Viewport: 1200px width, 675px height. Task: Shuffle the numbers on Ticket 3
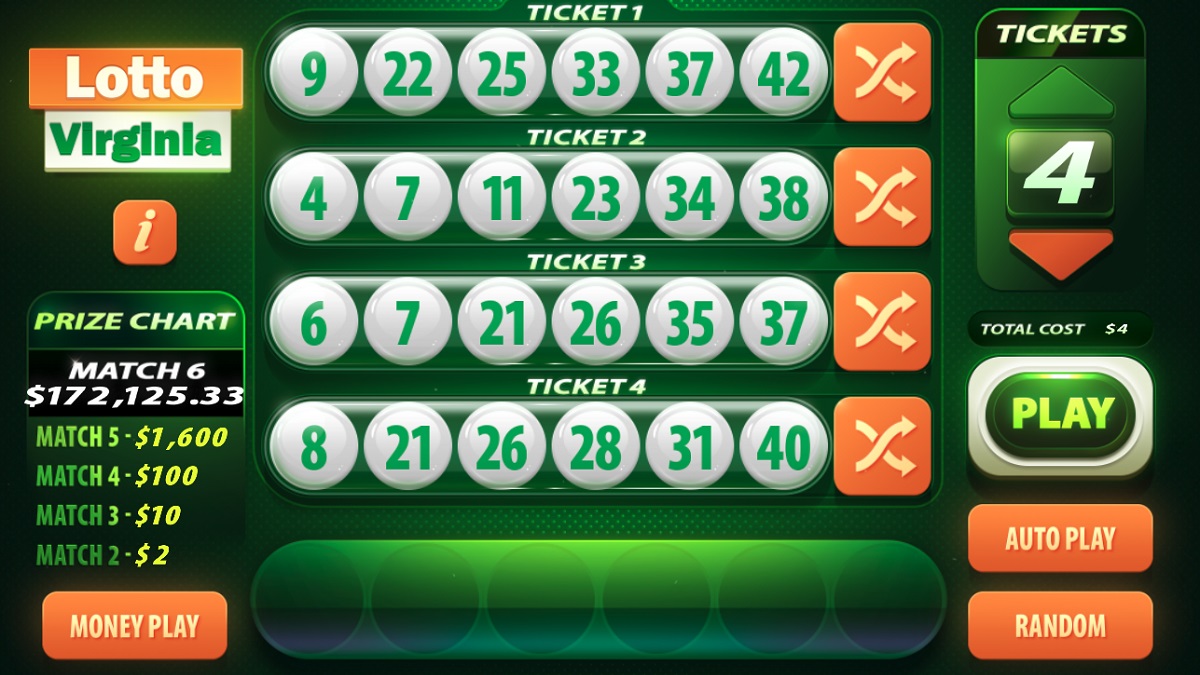882,321
